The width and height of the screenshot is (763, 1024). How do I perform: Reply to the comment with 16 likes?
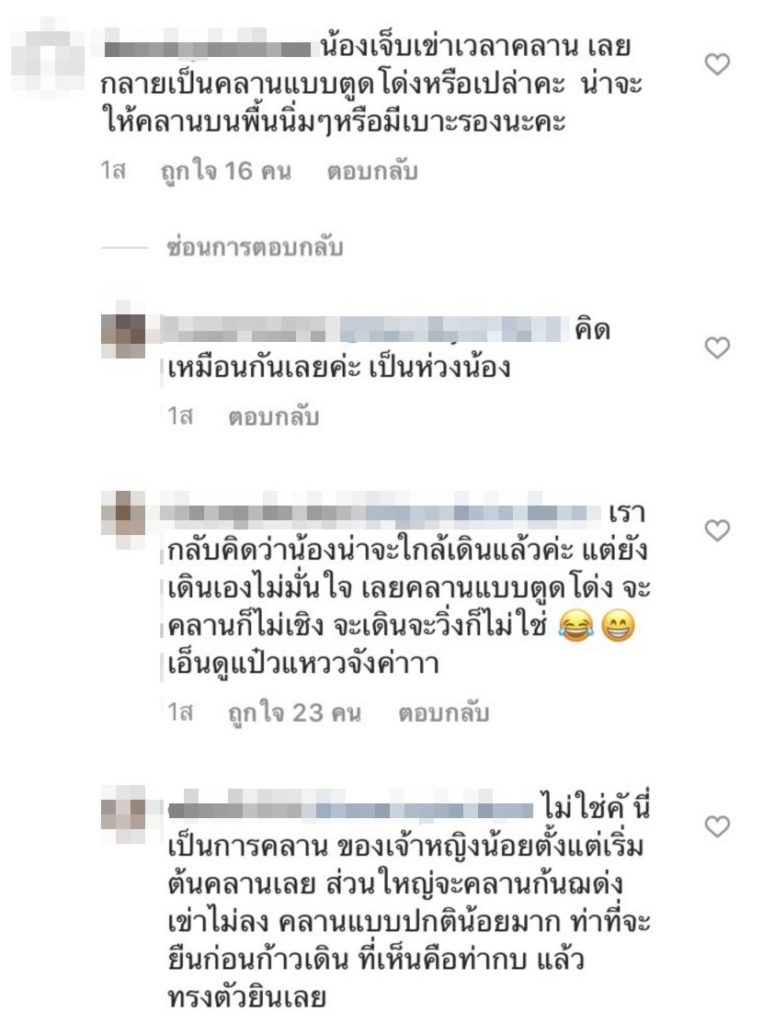(372, 172)
